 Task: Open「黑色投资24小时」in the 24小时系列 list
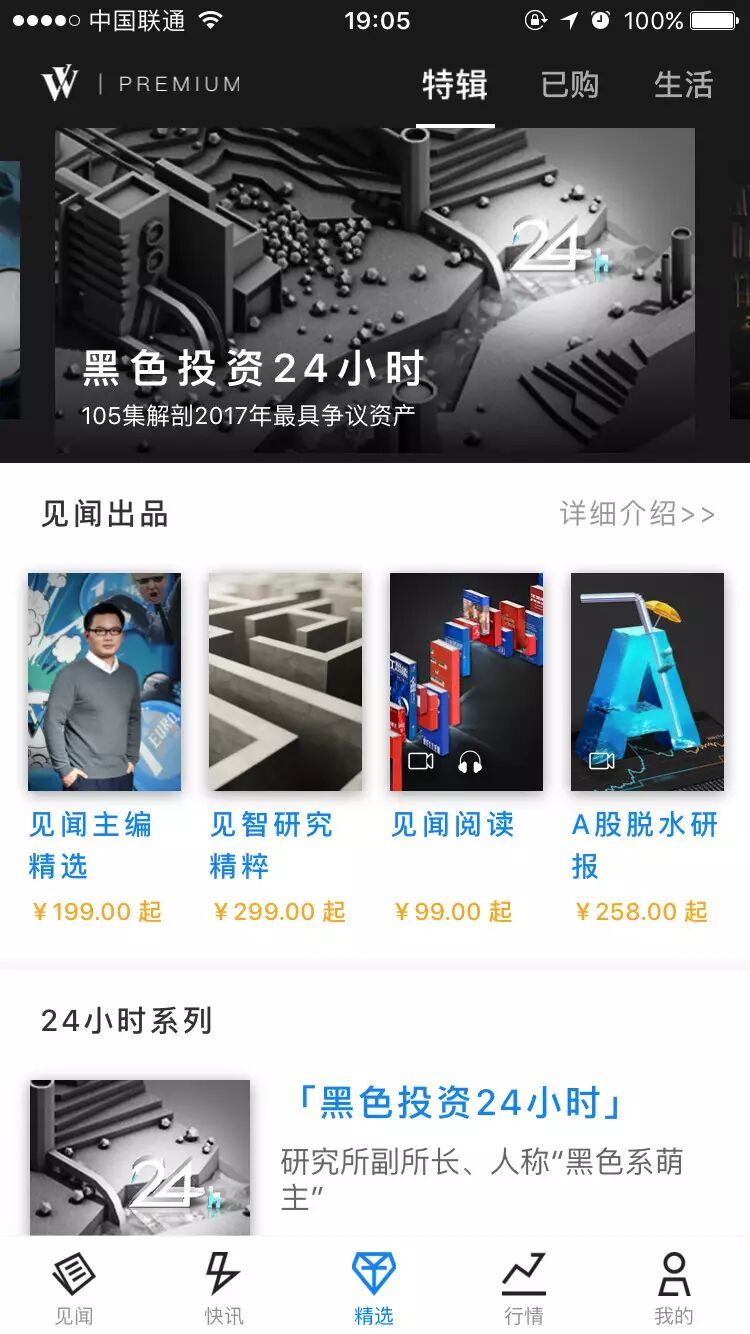click(x=460, y=1103)
